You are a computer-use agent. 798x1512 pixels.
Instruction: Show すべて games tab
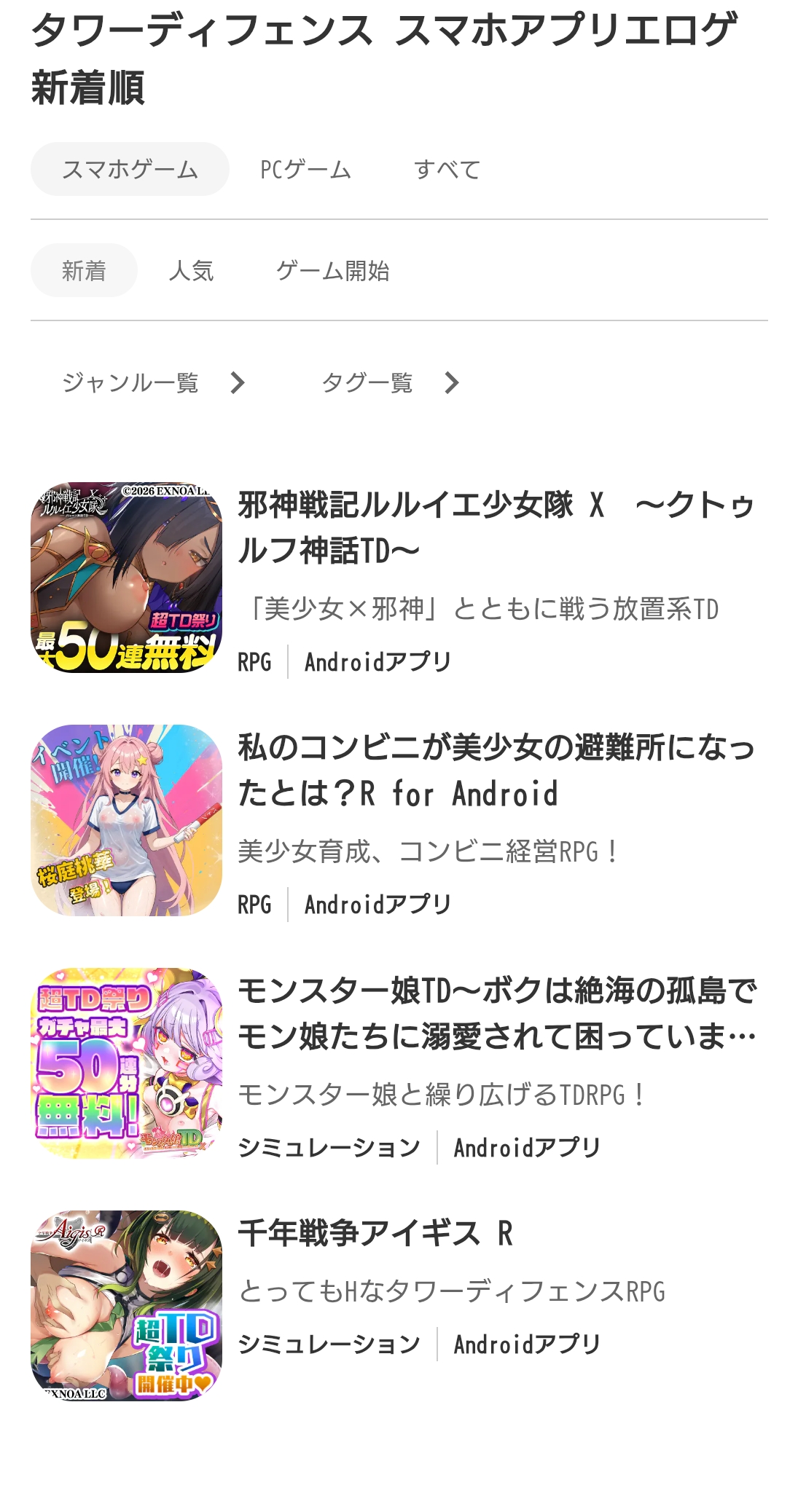(x=447, y=169)
